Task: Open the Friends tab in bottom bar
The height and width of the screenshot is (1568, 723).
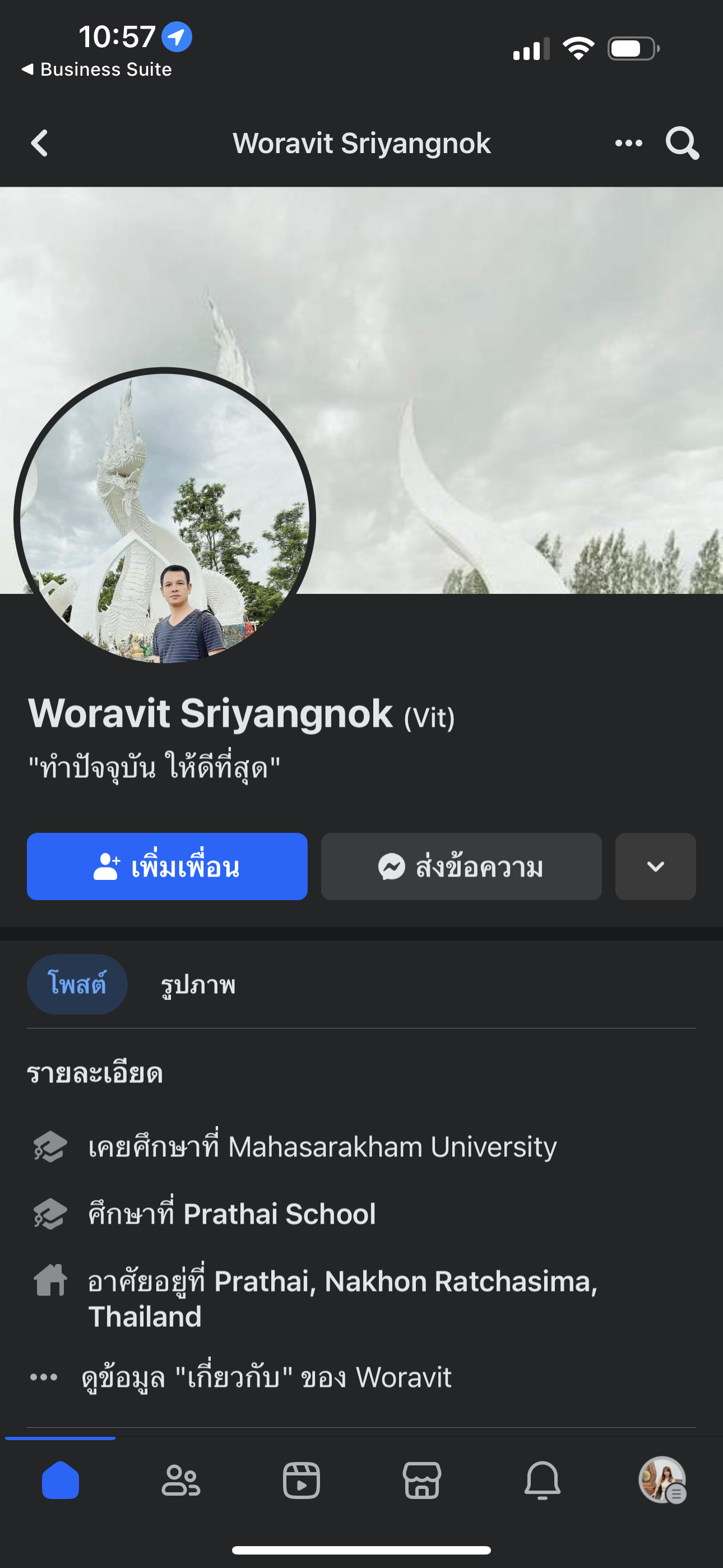Action: click(180, 1481)
